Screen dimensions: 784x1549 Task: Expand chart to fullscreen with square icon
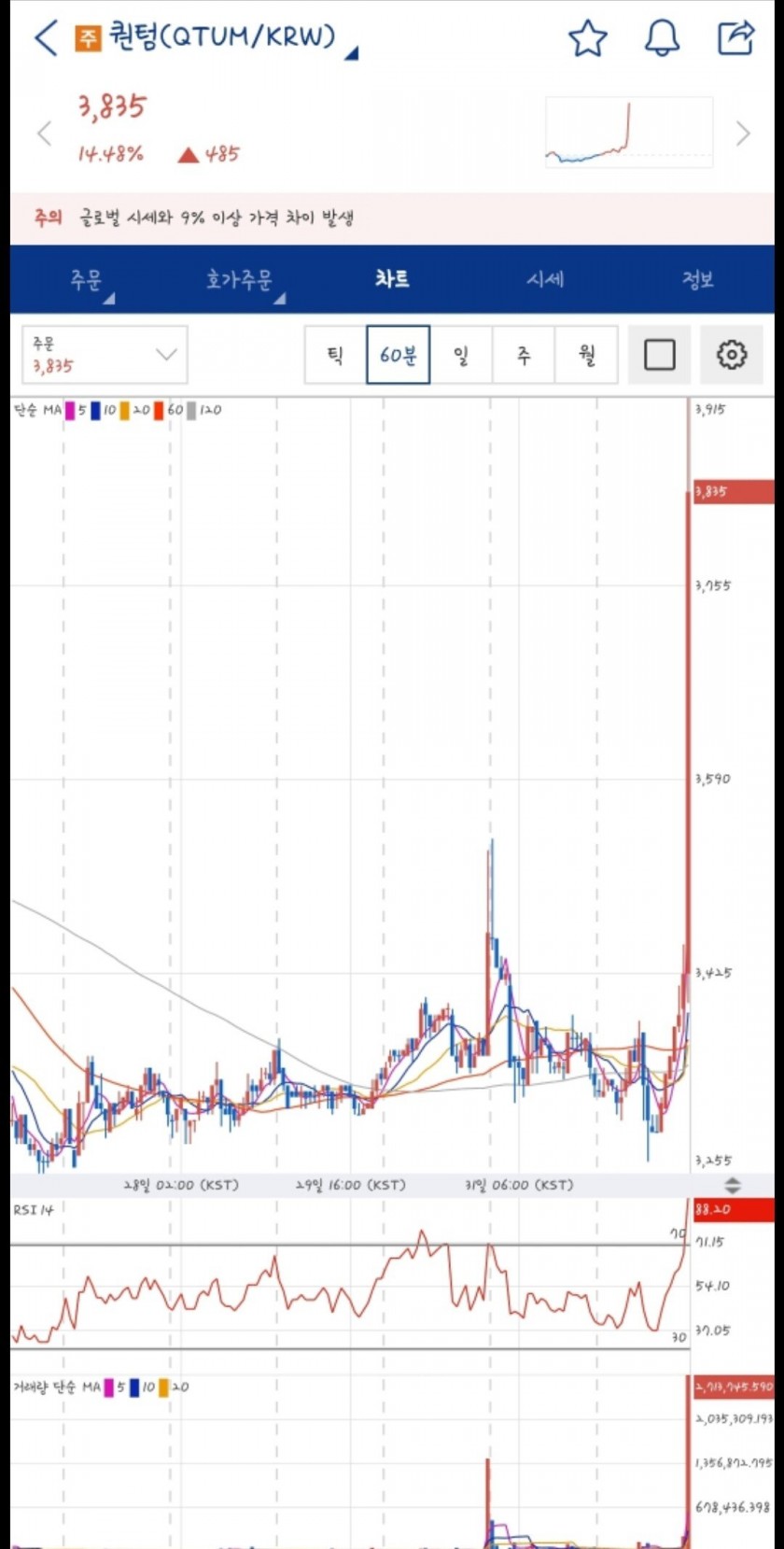coord(660,355)
